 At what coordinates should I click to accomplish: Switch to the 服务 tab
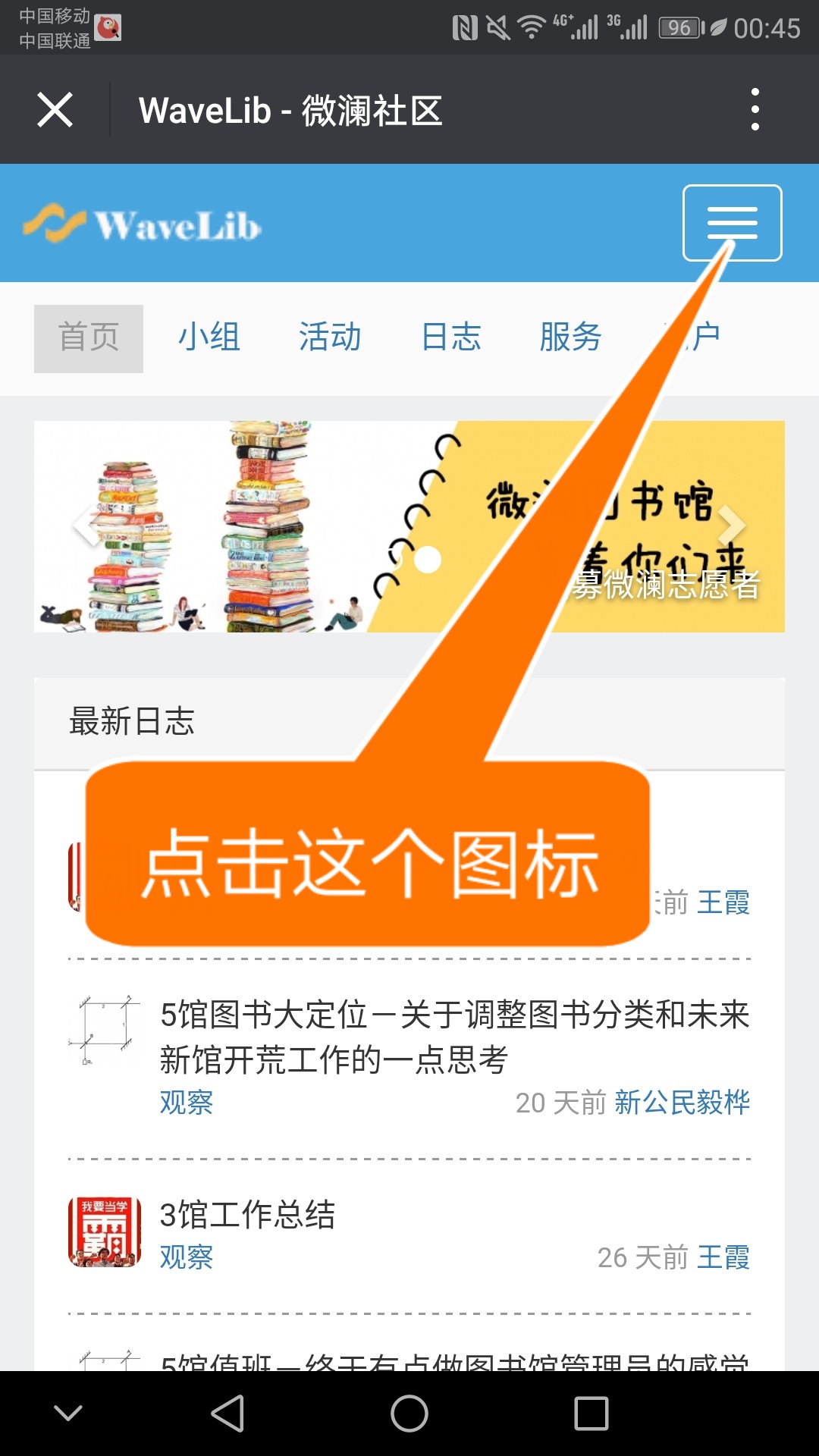coord(571,337)
